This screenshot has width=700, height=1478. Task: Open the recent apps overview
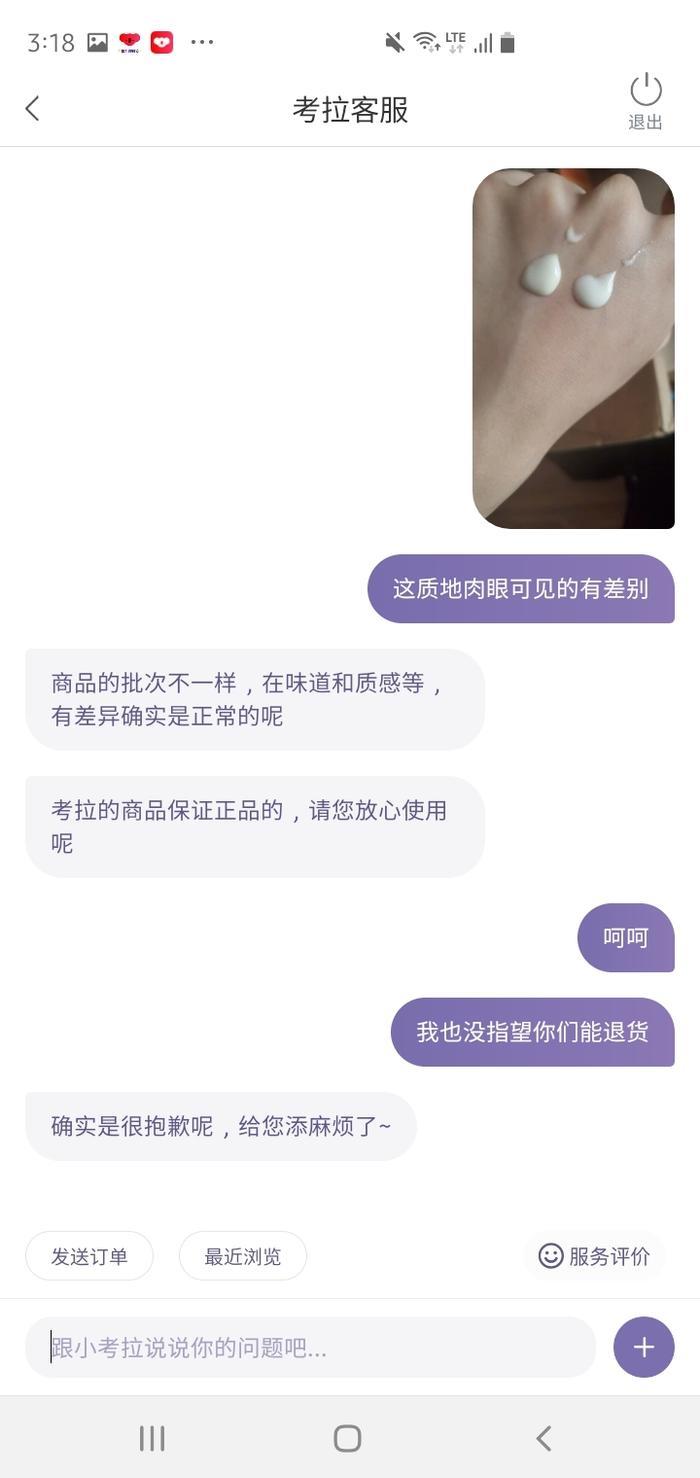(x=152, y=1438)
